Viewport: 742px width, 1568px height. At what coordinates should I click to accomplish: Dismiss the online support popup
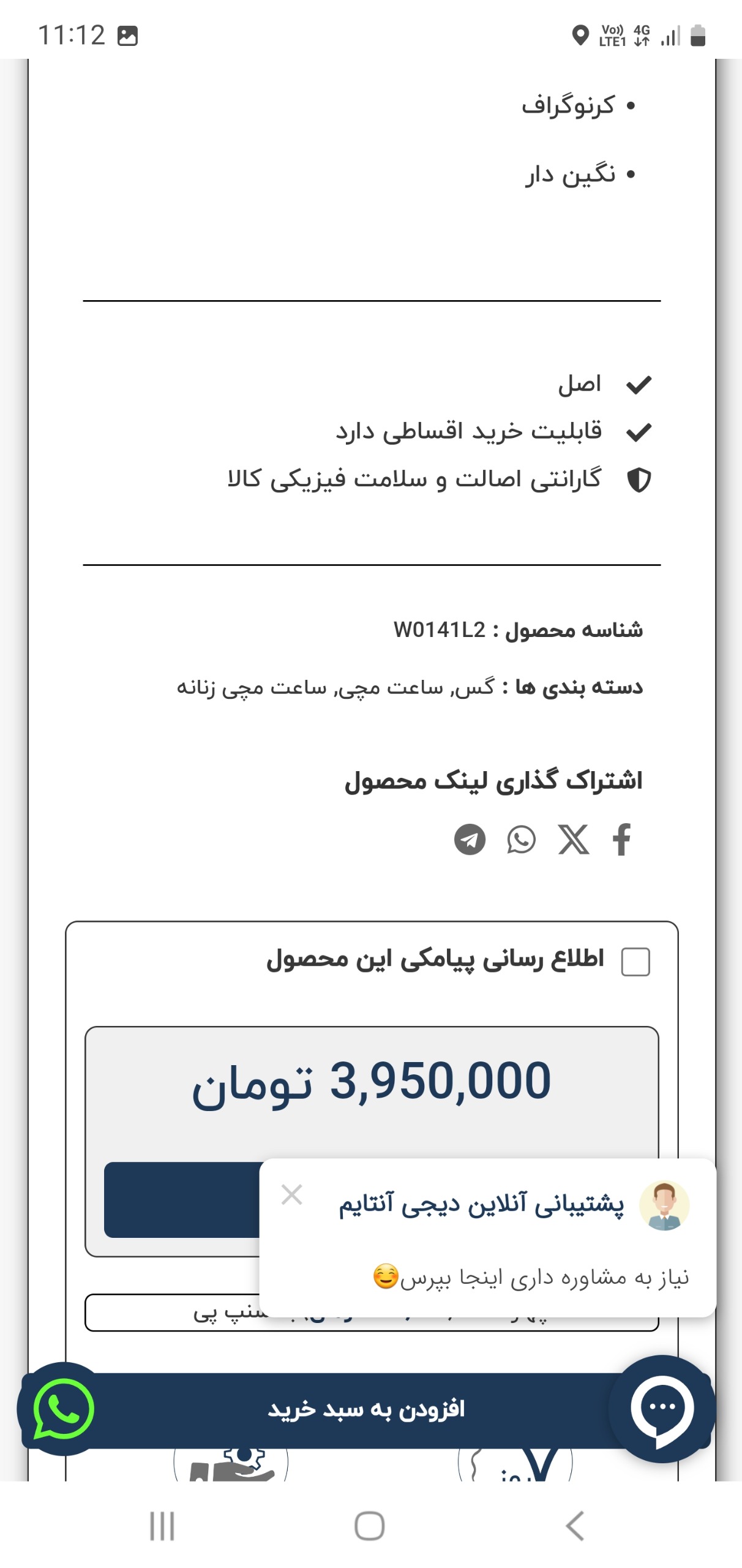[291, 1194]
